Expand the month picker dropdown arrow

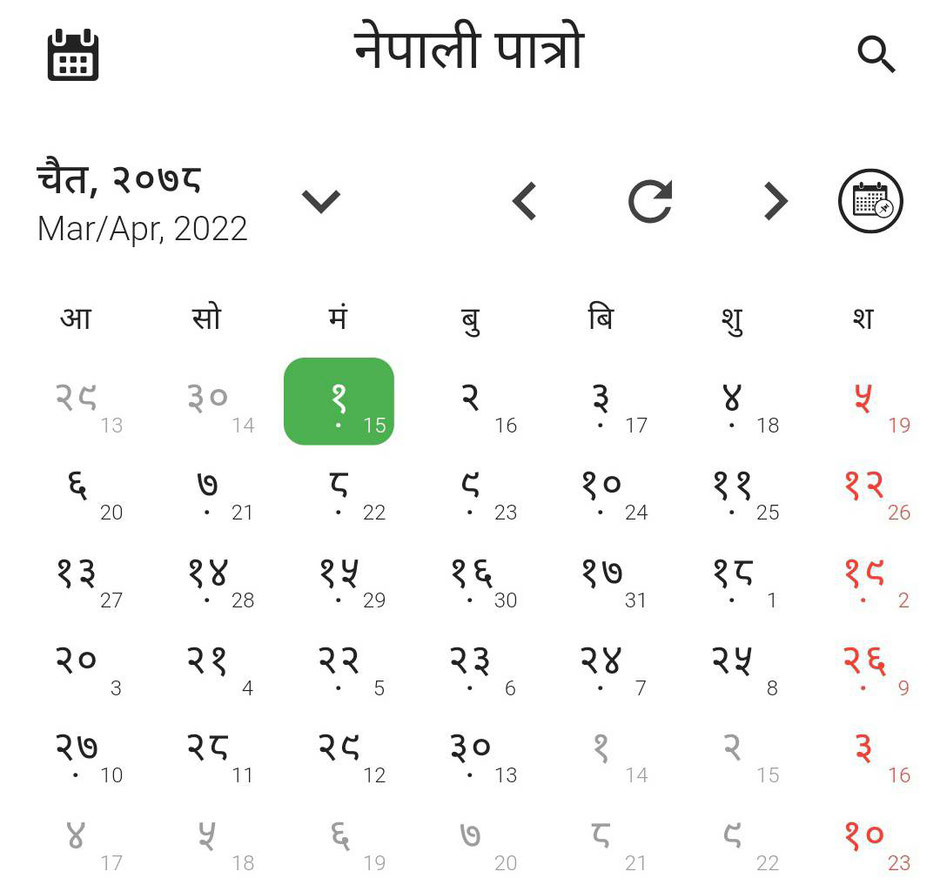pos(321,201)
